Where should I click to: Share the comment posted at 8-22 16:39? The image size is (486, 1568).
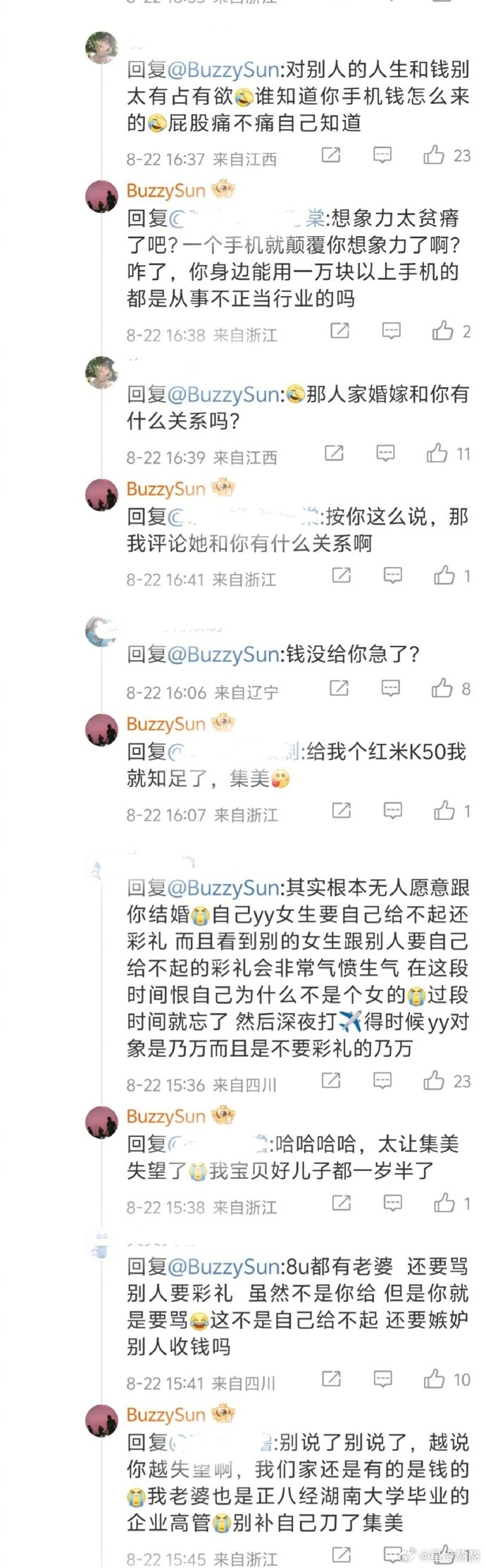click(x=334, y=453)
